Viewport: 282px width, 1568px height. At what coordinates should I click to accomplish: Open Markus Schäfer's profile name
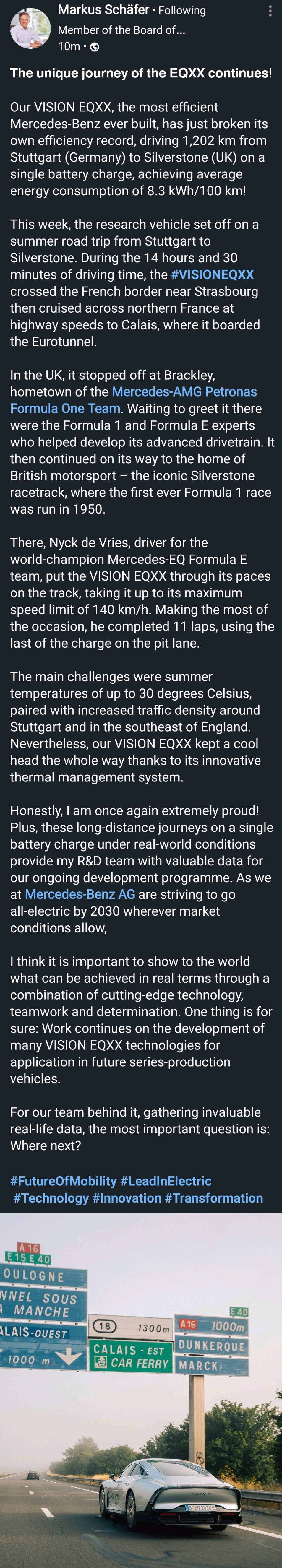(103, 10)
